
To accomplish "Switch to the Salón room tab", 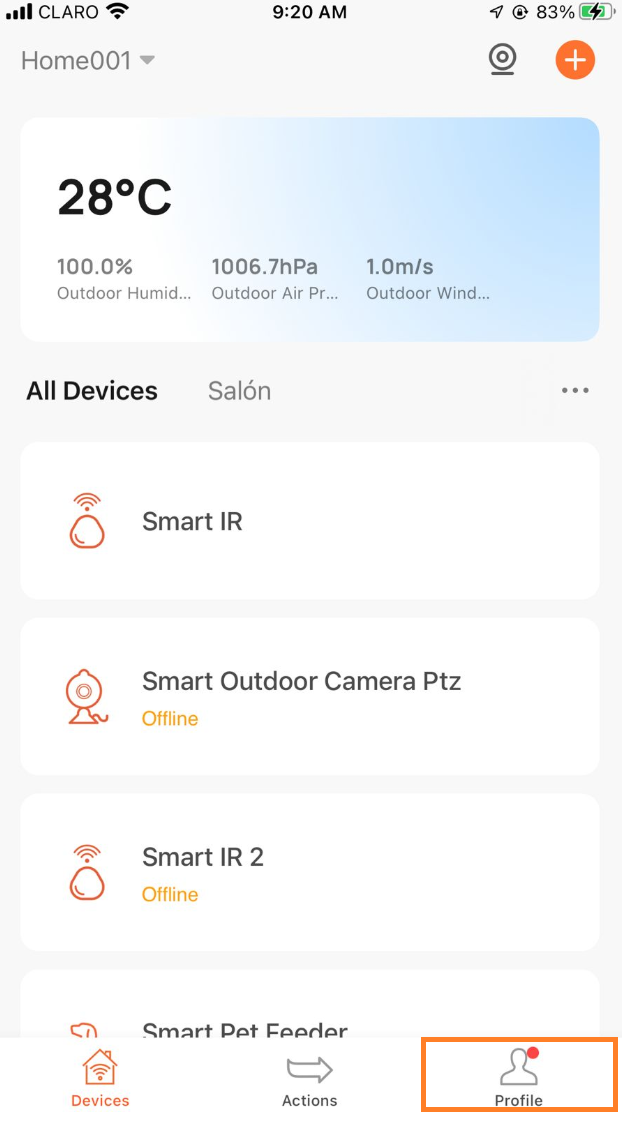I will pos(239,390).
